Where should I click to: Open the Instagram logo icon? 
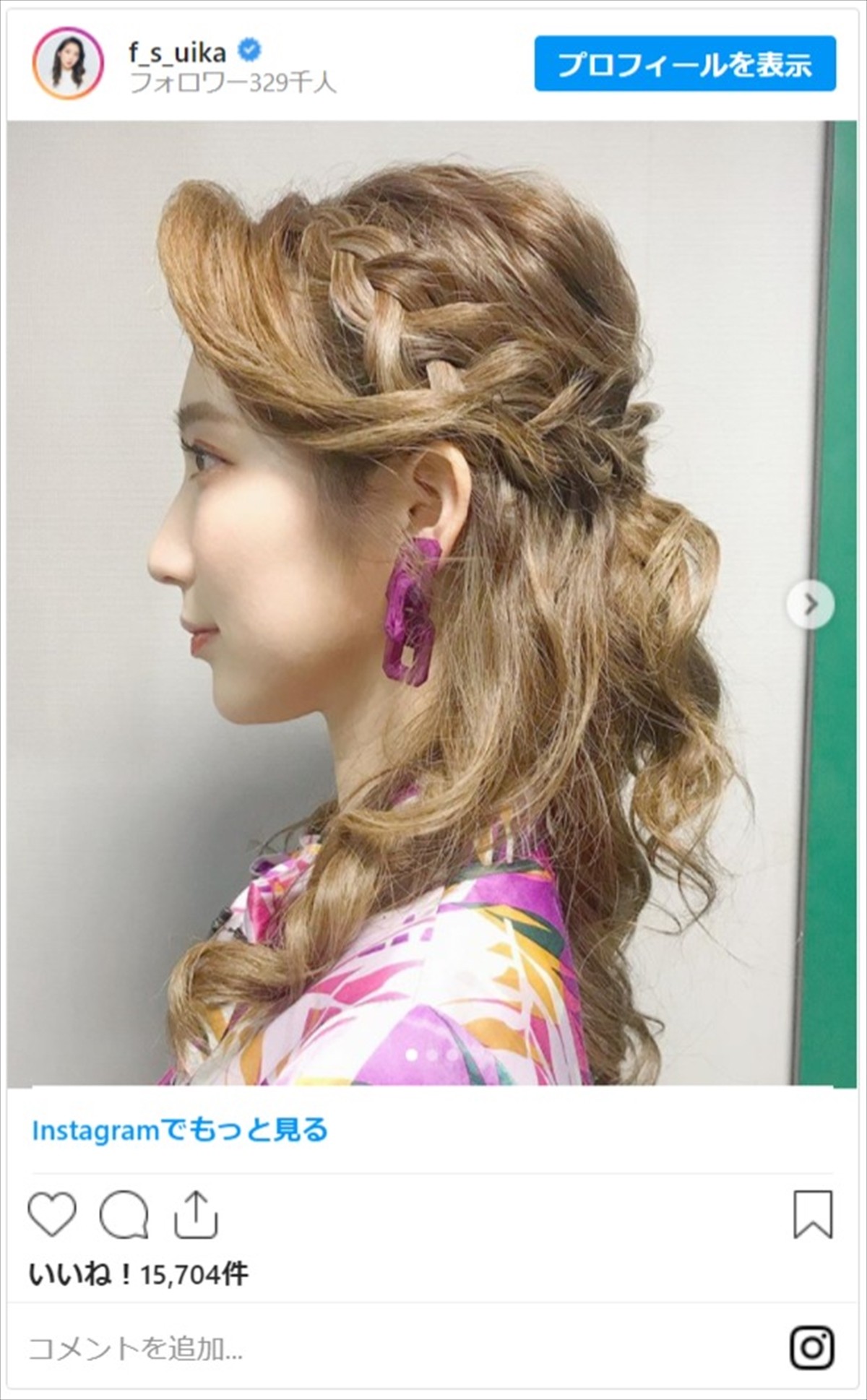(x=812, y=1347)
